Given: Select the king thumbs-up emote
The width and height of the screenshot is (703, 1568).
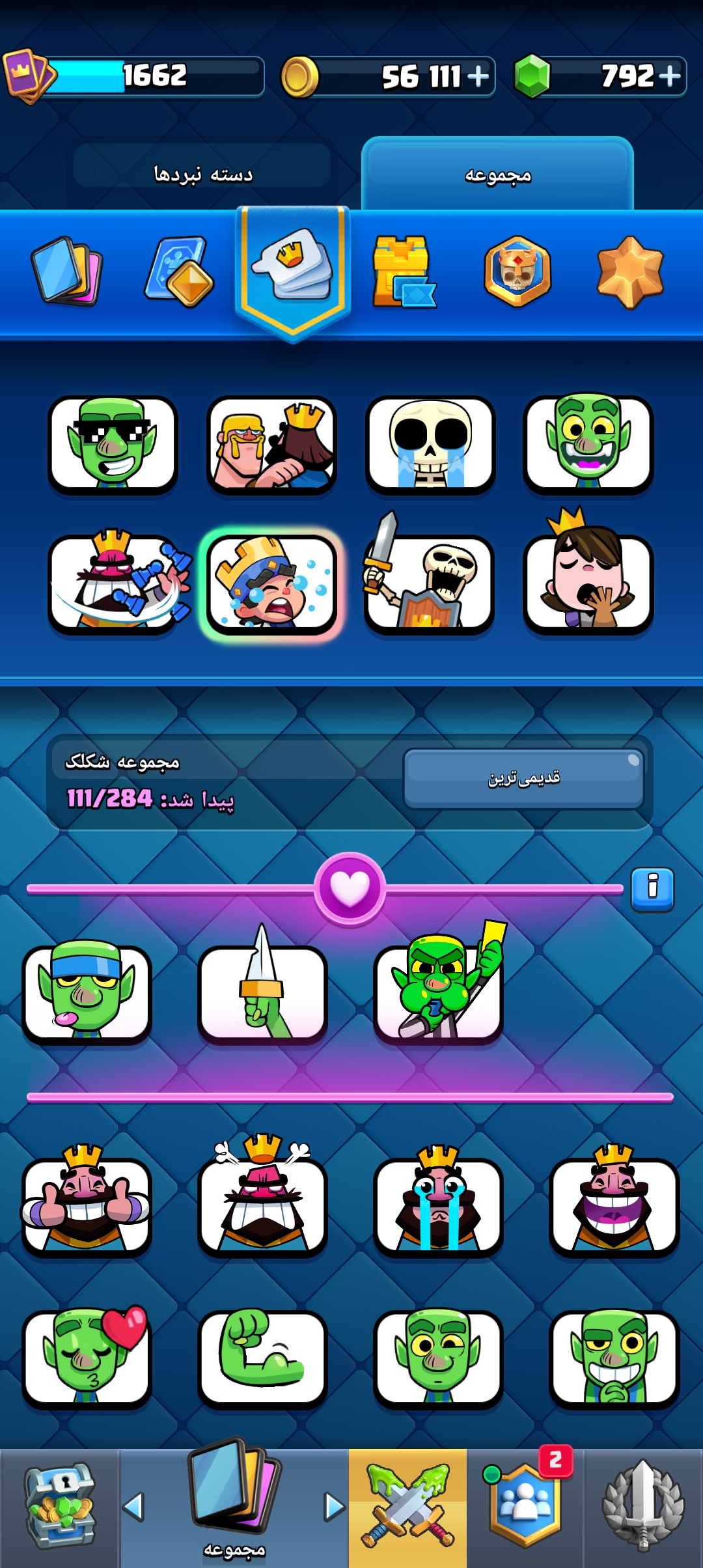Looking at the screenshot, I should (87, 1199).
